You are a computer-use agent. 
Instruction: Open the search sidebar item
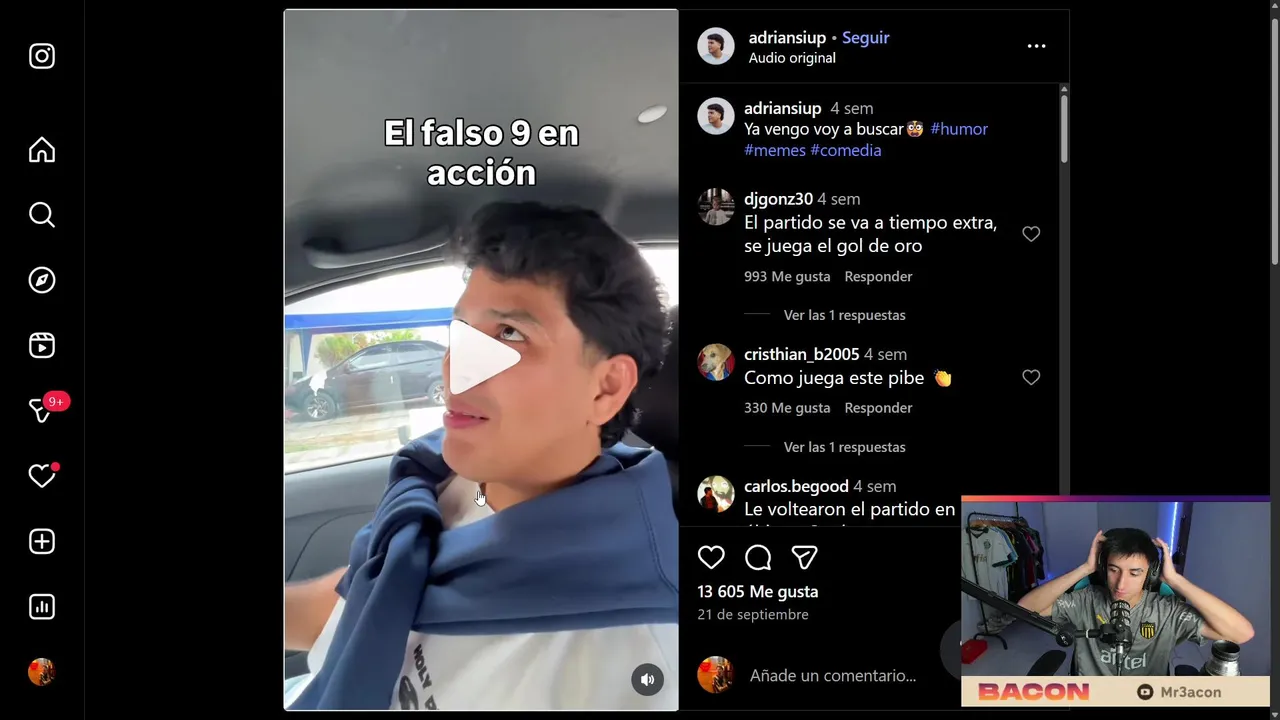(x=42, y=215)
